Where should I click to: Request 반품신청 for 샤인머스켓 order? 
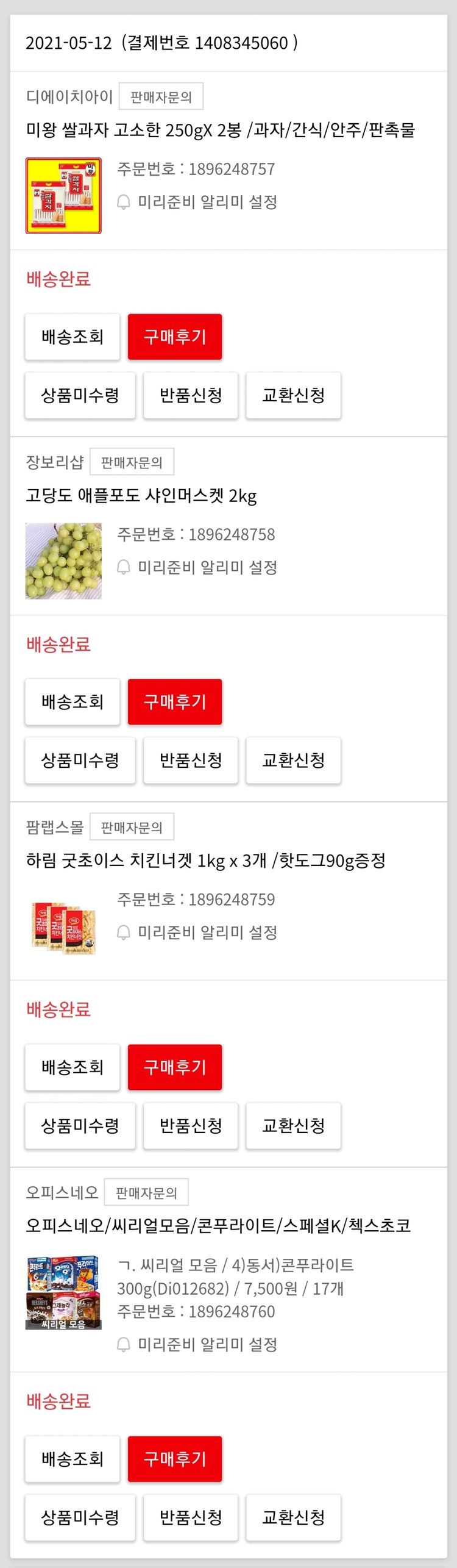point(191,761)
